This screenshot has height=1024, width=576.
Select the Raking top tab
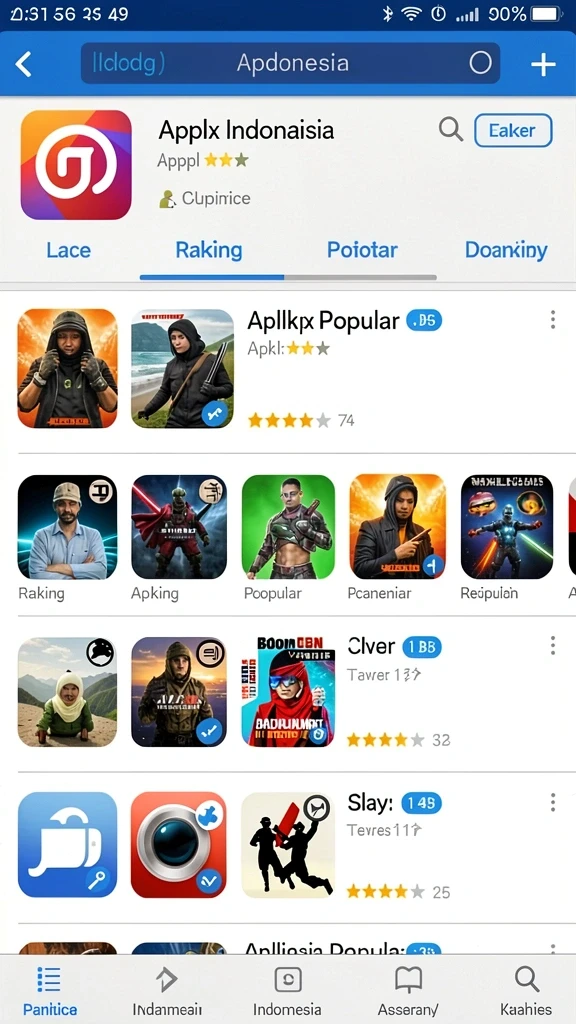209,249
